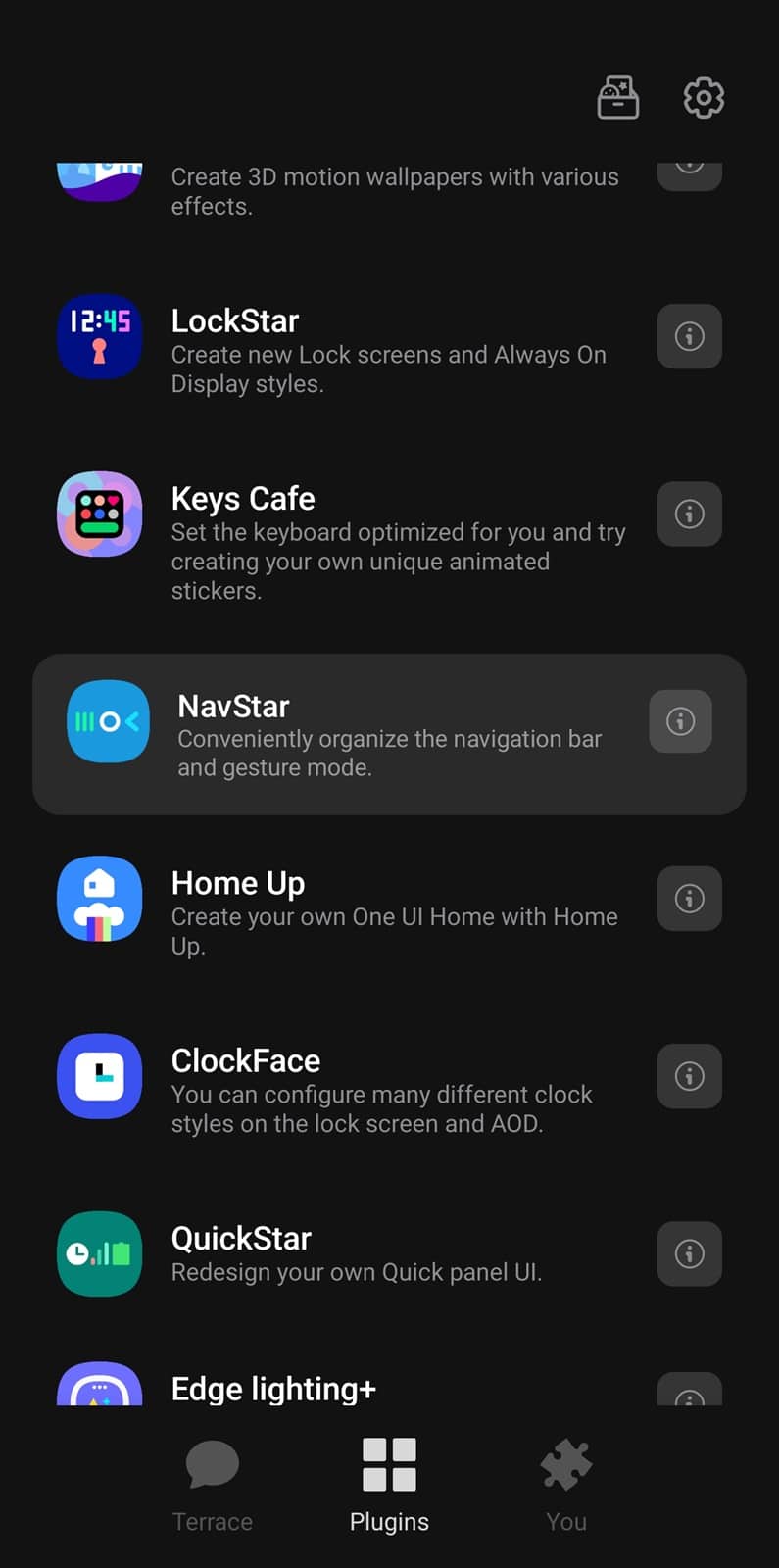Check the ClockFace info button
The width and height of the screenshot is (779, 1568).
(689, 1076)
